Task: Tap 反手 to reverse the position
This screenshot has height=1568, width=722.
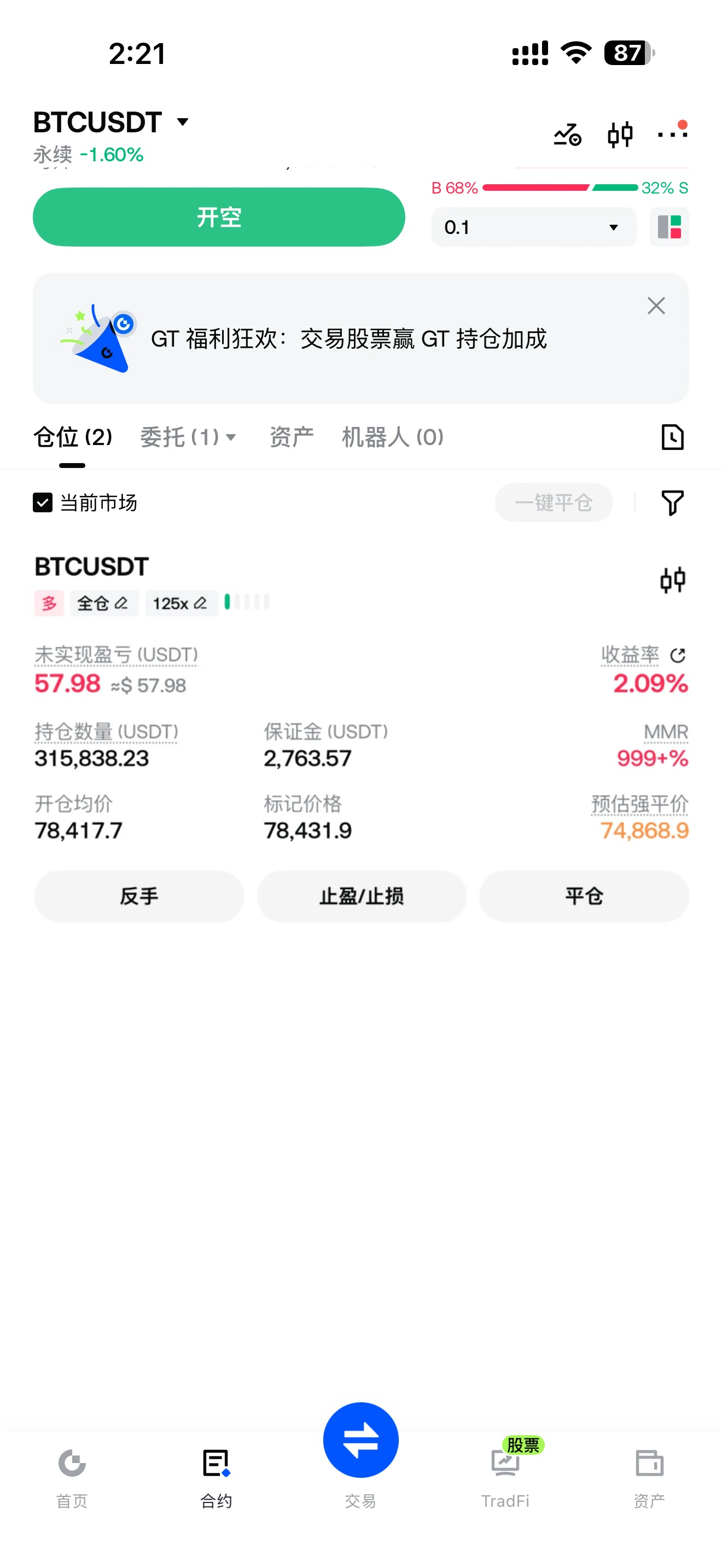Action: pyautogui.click(x=139, y=896)
